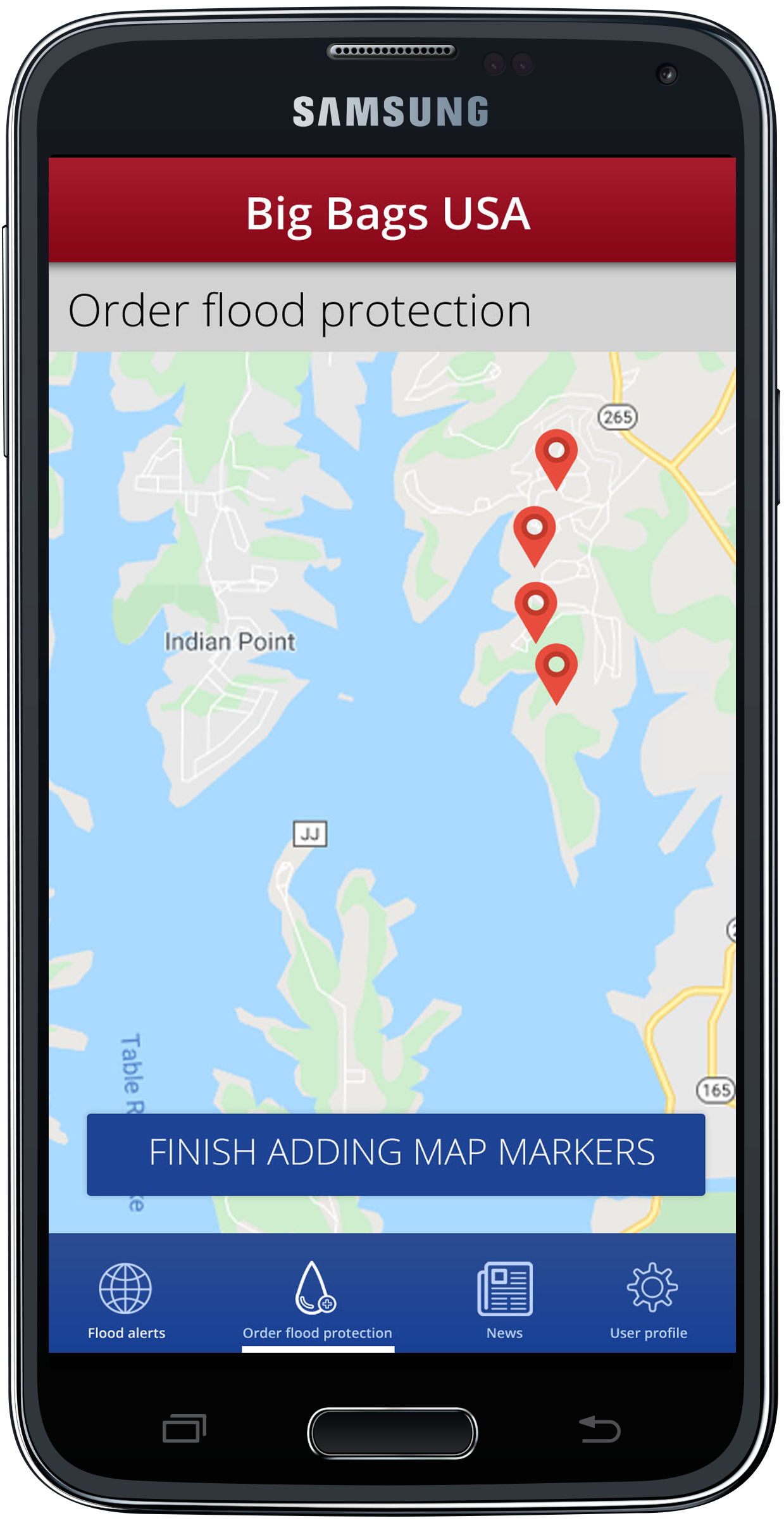The height and width of the screenshot is (1523, 784).
Task: Tap the device back key
Action: click(x=600, y=1429)
